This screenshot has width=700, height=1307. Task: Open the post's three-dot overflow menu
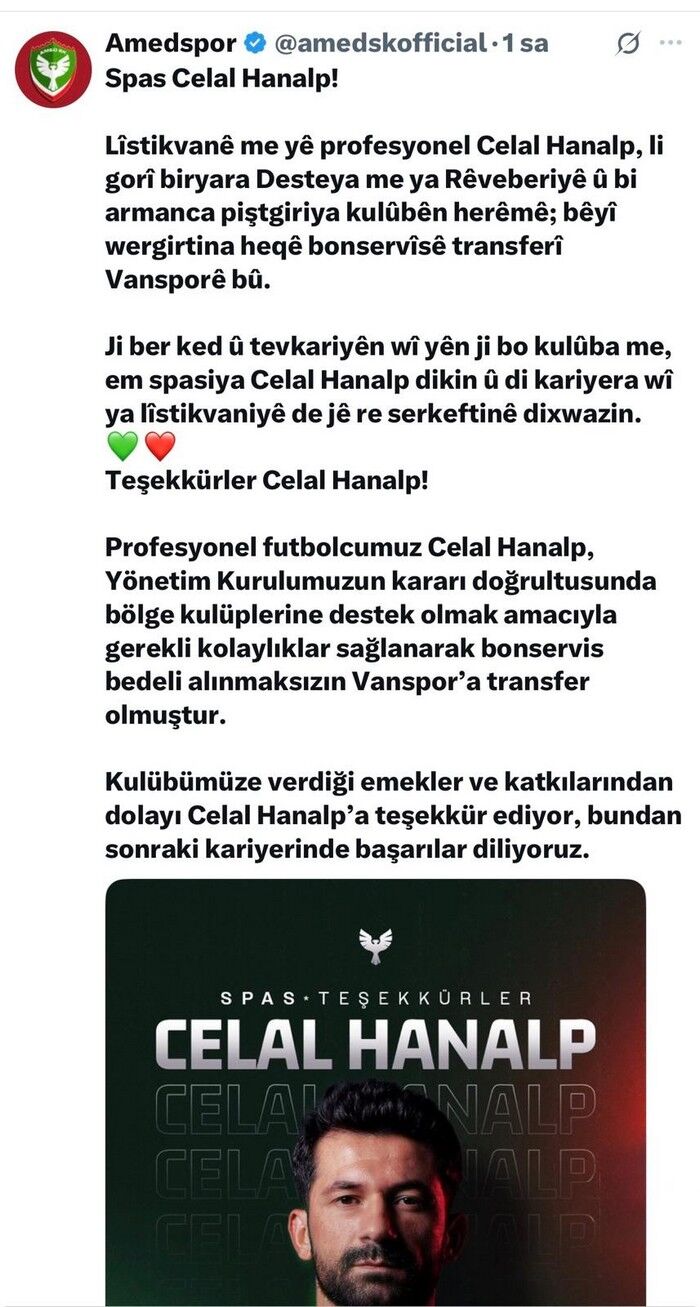pos(670,43)
